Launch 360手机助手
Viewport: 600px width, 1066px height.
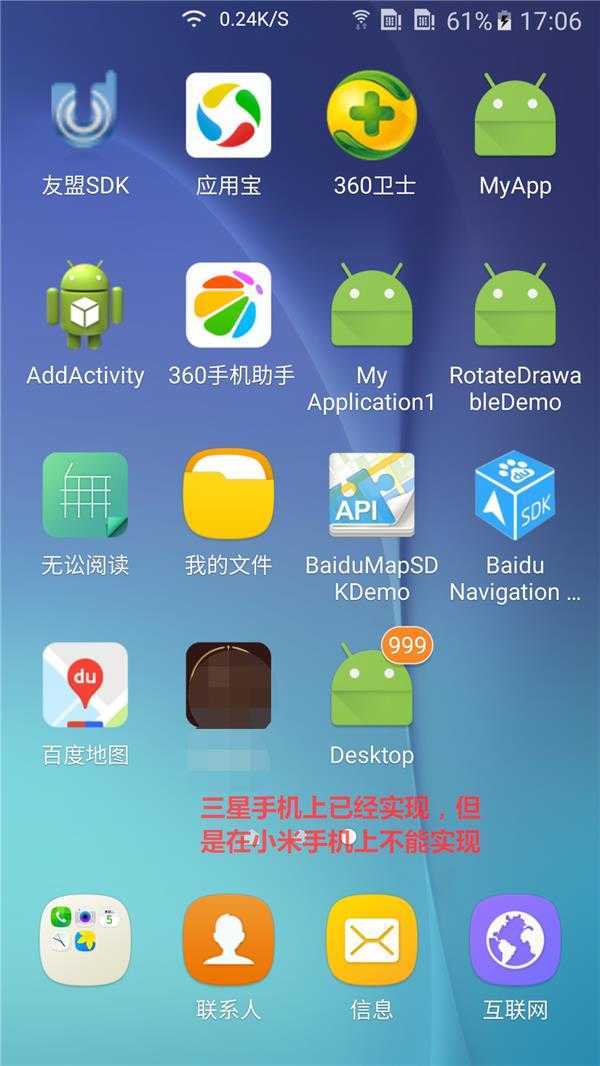(x=228, y=305)
